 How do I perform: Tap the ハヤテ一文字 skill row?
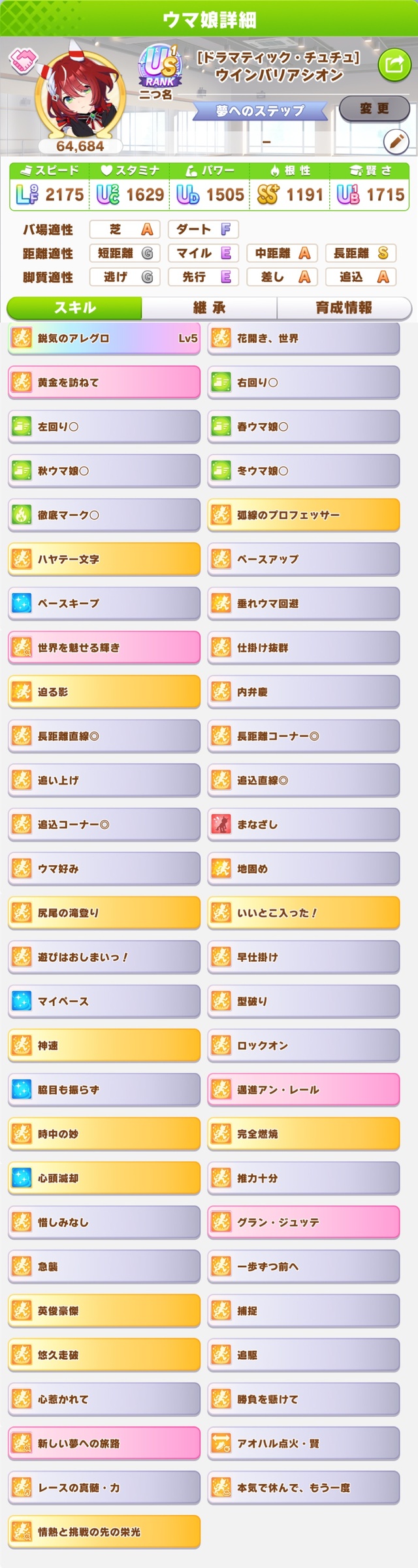click(x=104, y=559)
